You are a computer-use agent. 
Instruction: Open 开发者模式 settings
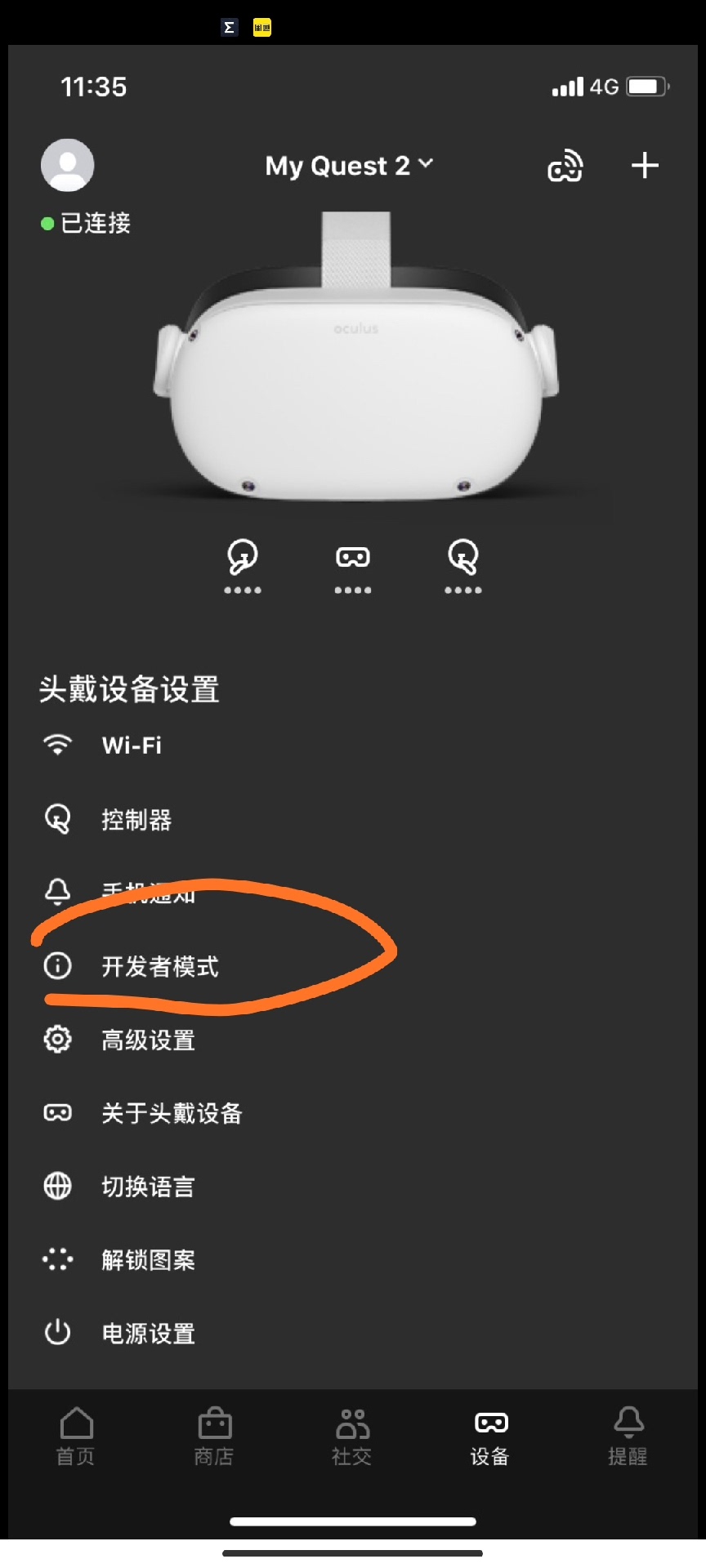[x=159, y=966]
